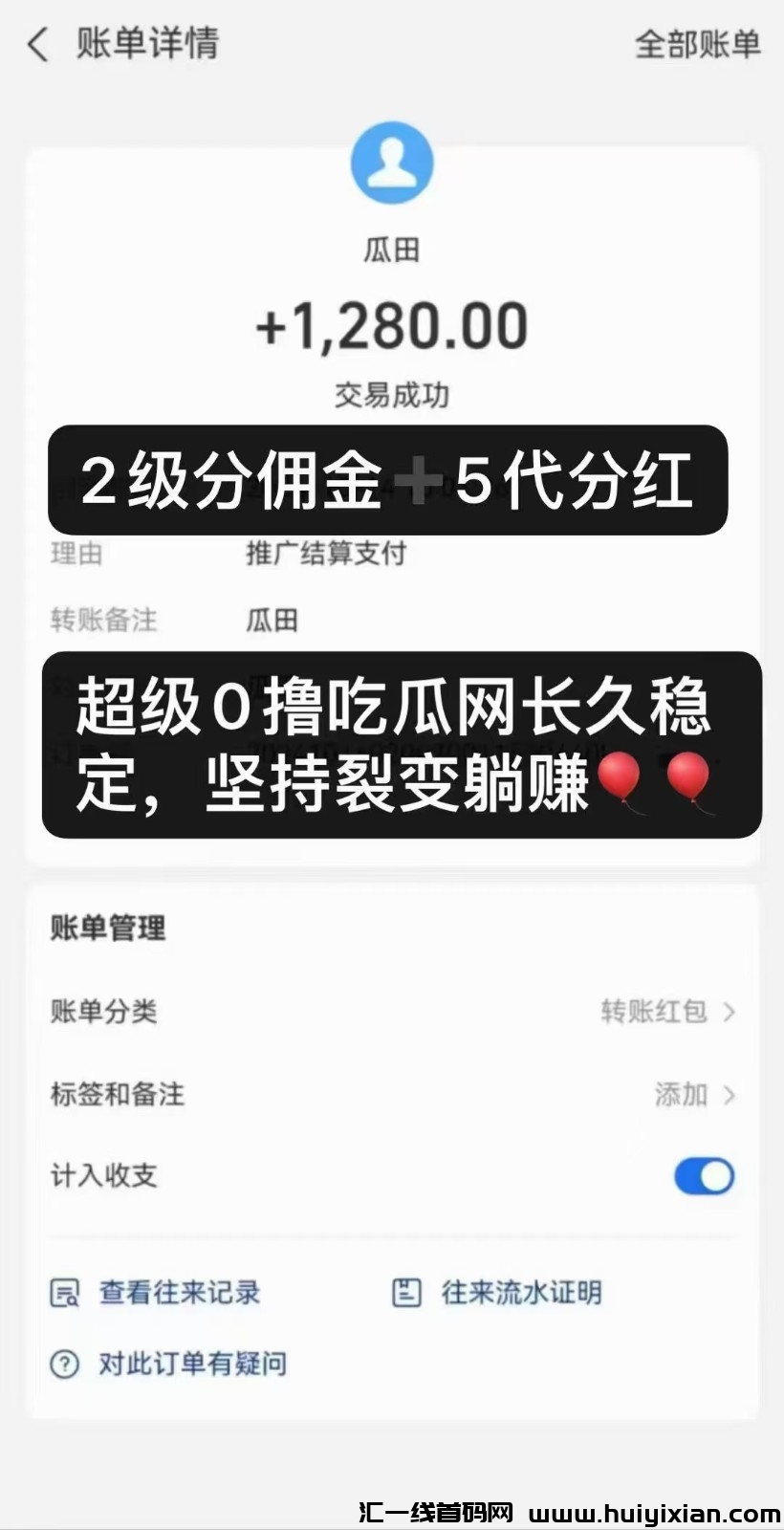Screen dimensions: 784x1530
Task: Change 账单分类 from 转账红包
Action: [667, 1012]
